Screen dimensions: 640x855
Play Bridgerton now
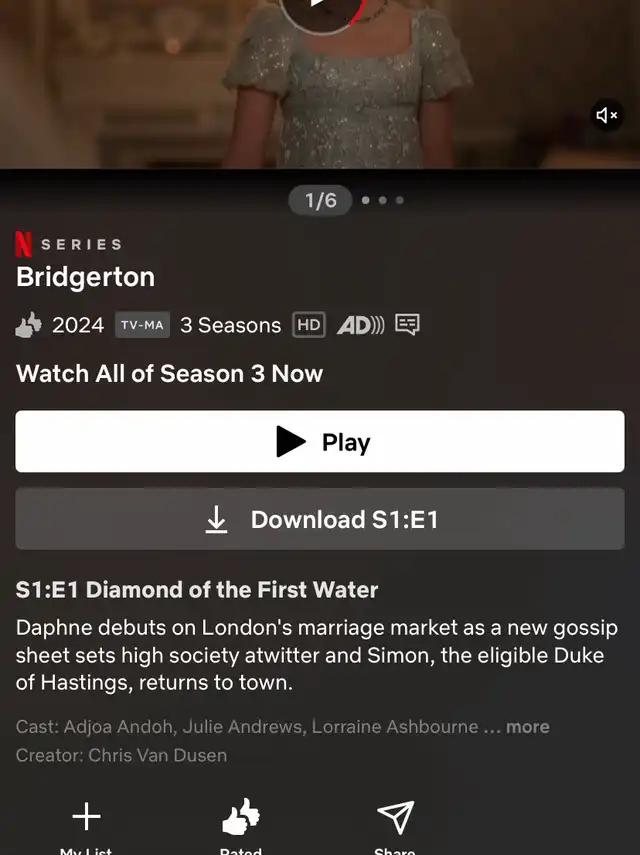pyautogui.click(x=320, y=442)
